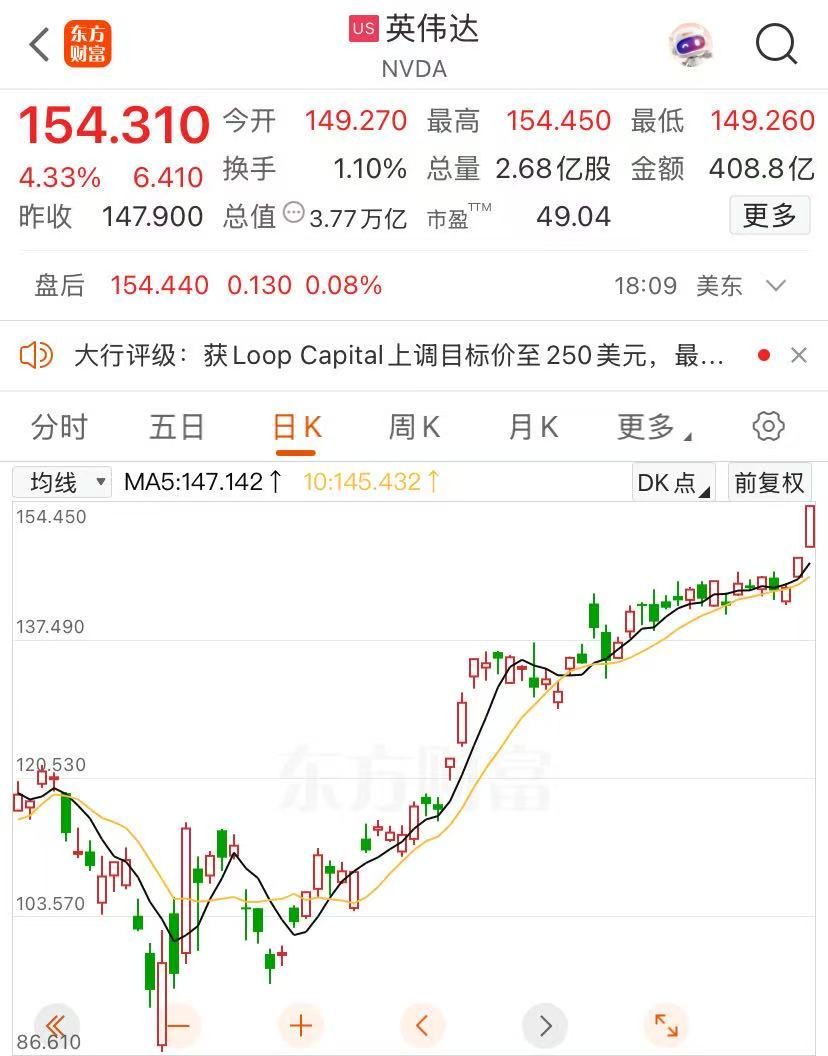This screenshot has width=828, height=1056.
Task: Zoom in the chart with plus button
Action: 300,1025
